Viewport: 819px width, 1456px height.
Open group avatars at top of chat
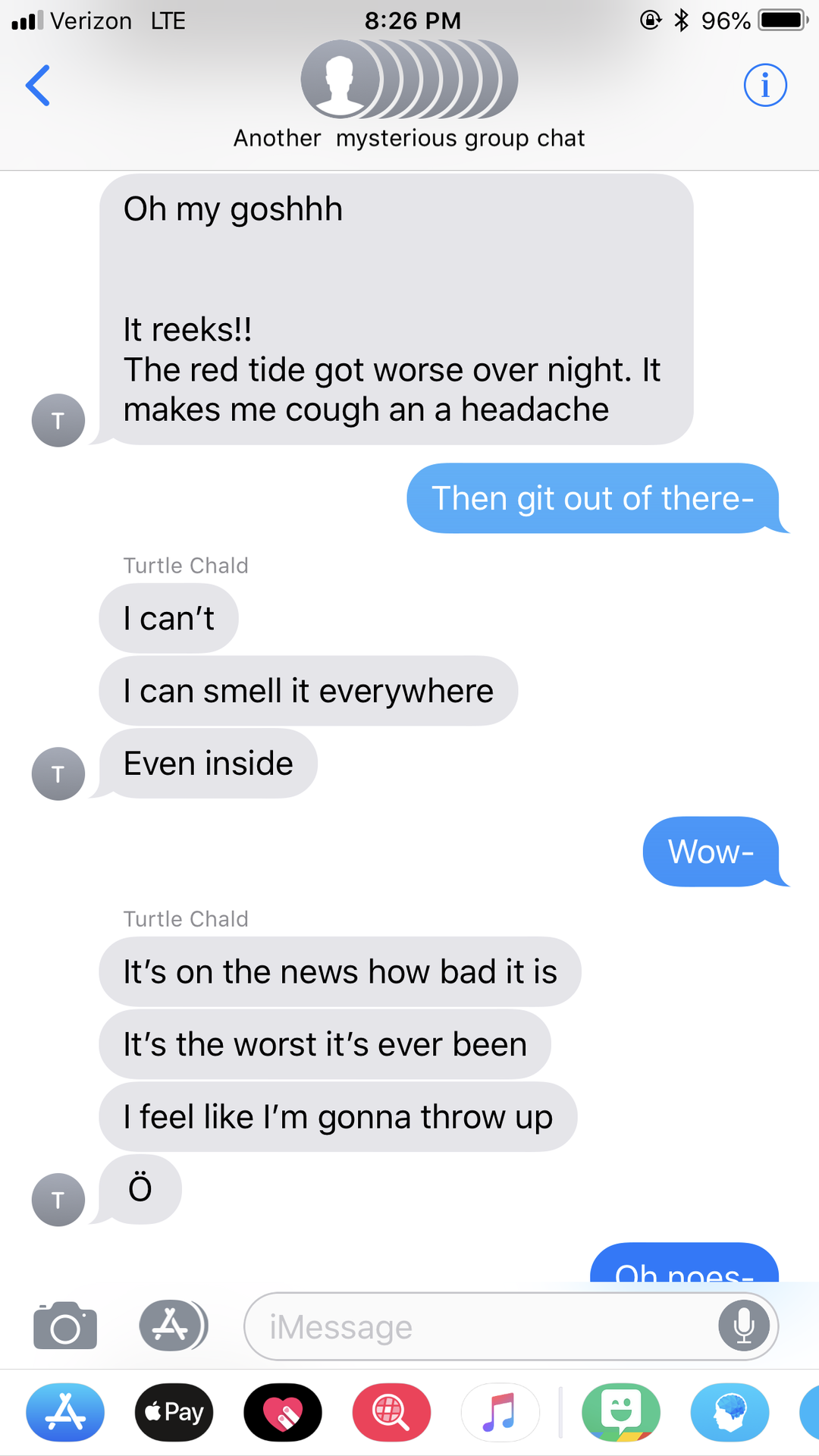(409, 80)
